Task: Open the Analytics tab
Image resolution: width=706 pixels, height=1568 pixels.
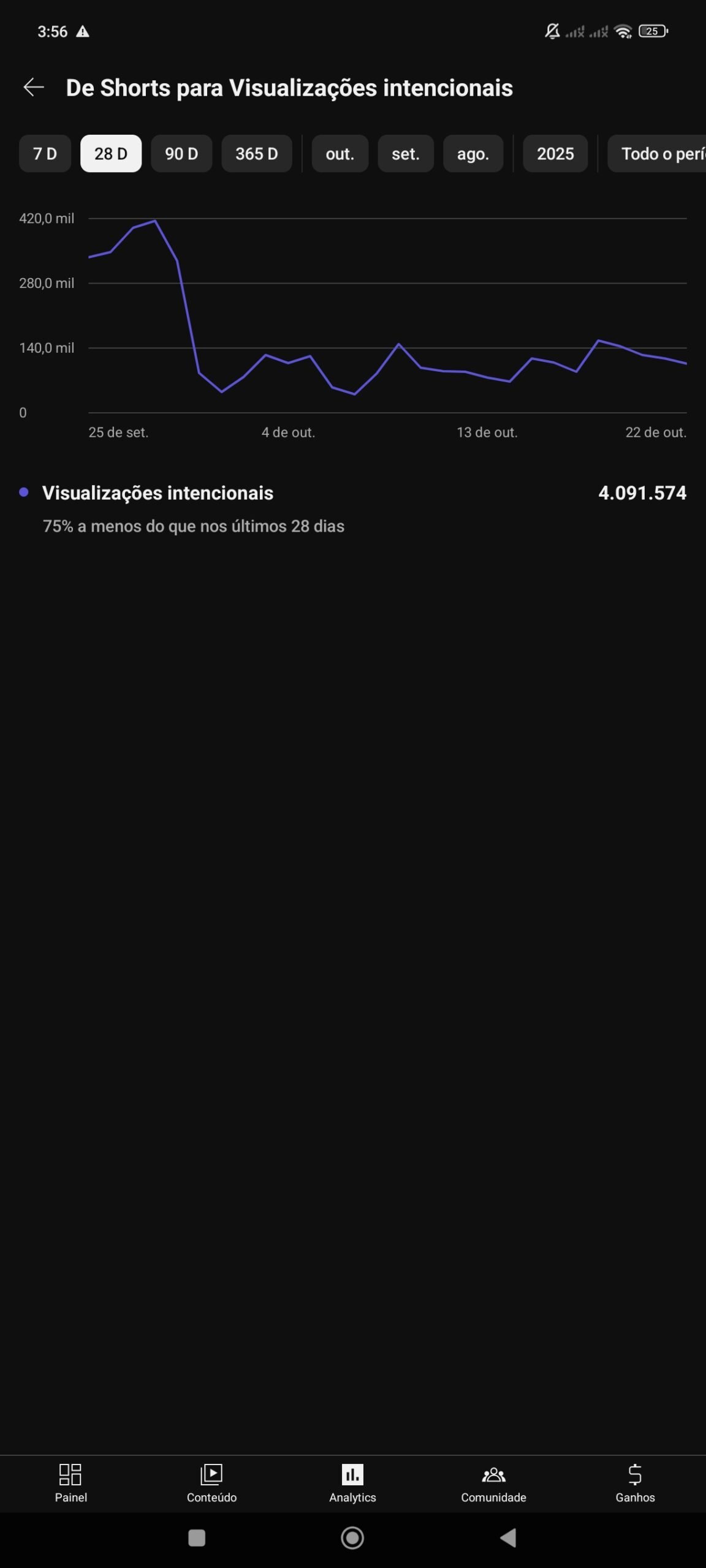Action: [352, 1483]
